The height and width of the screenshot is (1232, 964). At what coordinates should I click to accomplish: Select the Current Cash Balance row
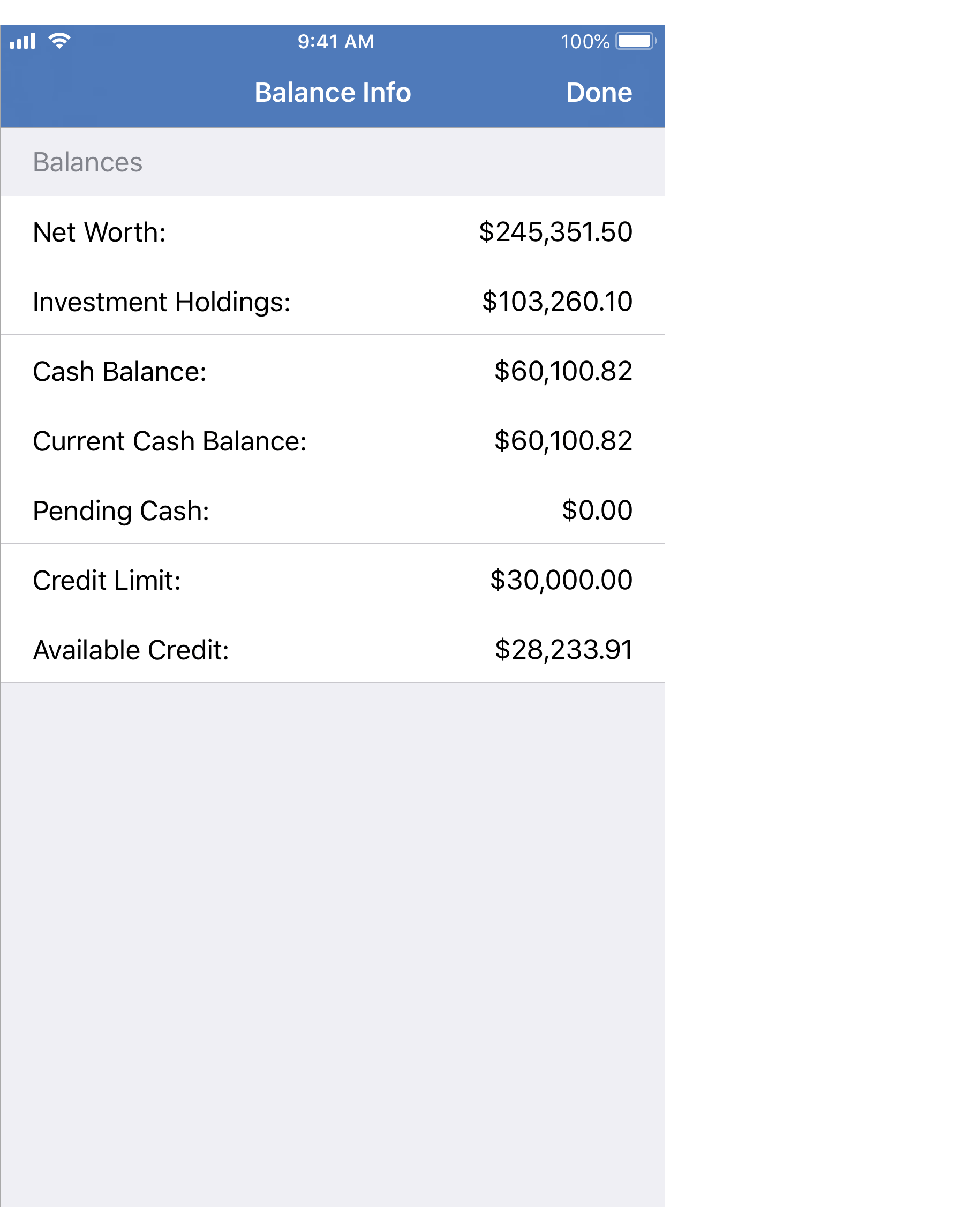[333, 440]
